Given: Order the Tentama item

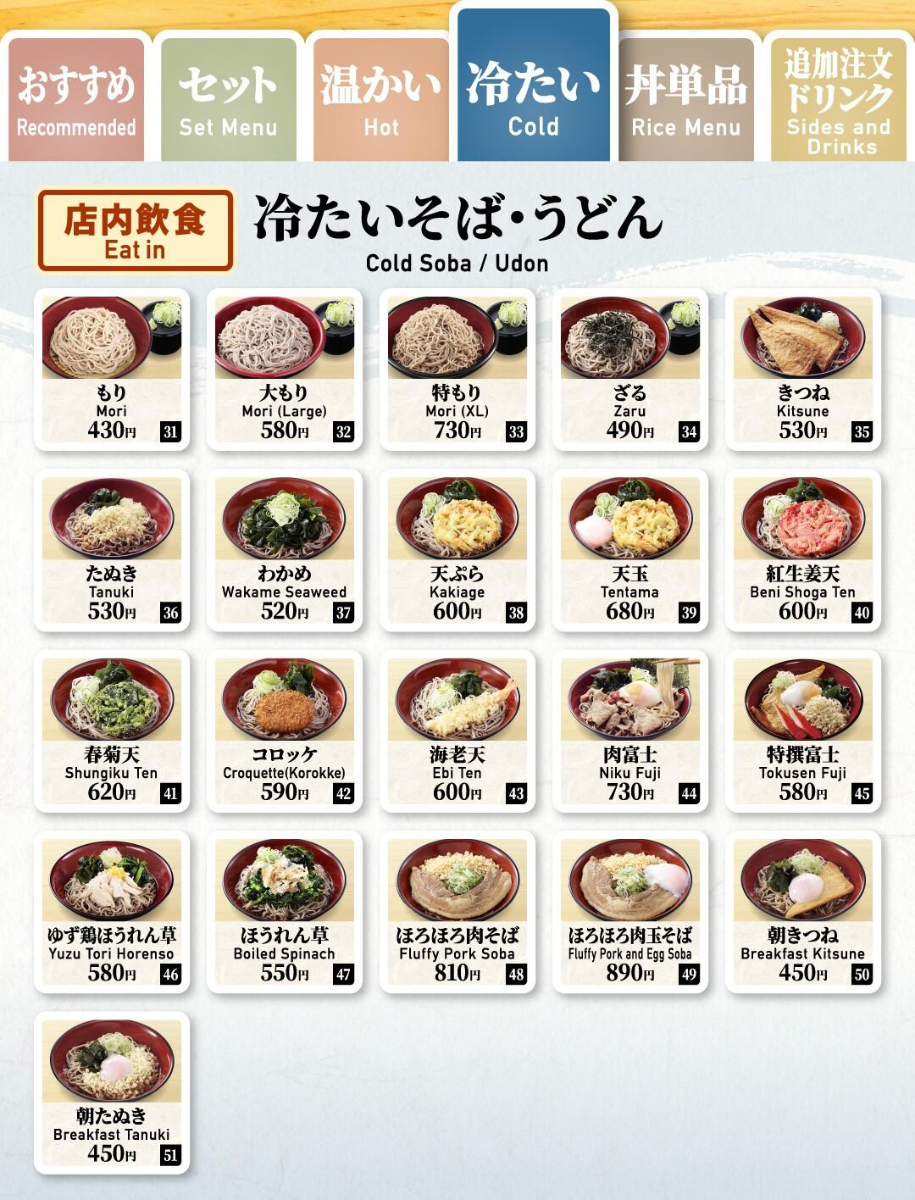Looking at the screenshot, I should [x=630, y=550].
